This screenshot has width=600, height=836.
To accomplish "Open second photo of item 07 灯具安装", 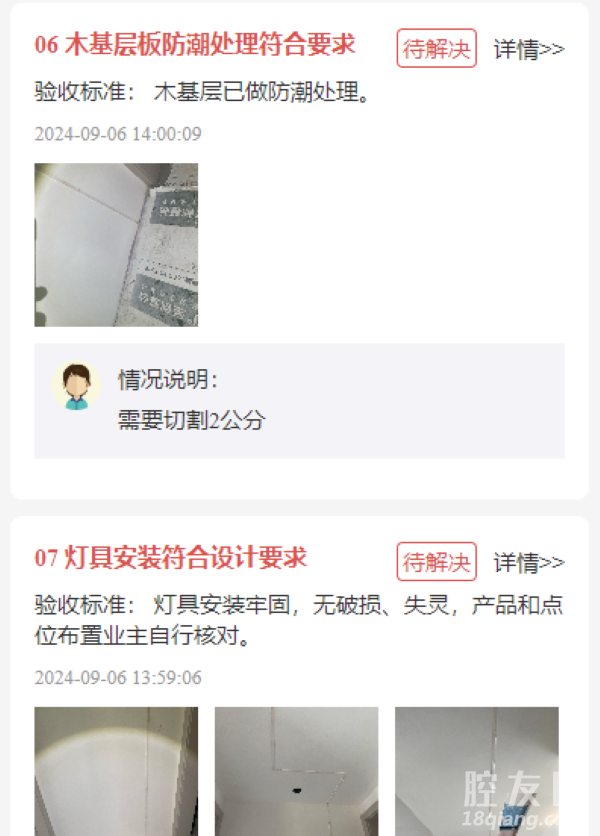I will coord(296,771).
